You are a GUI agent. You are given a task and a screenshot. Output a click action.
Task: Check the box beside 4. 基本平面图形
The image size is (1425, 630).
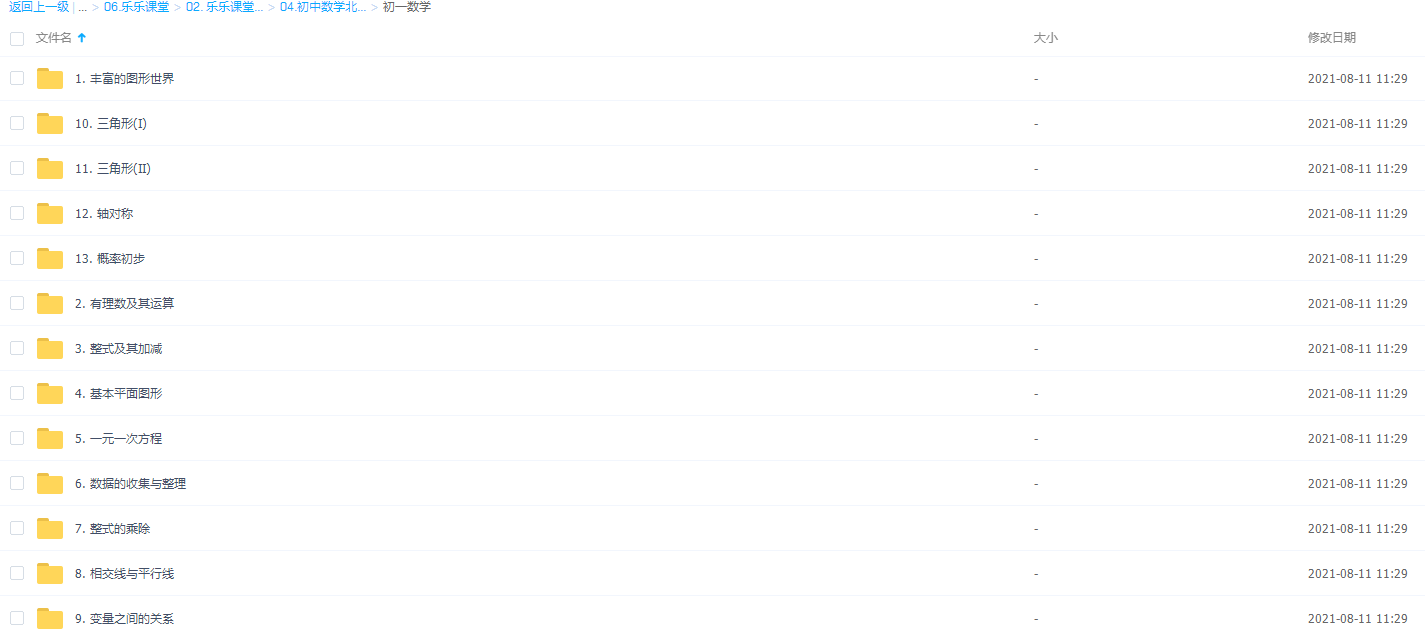click(17, 393)
